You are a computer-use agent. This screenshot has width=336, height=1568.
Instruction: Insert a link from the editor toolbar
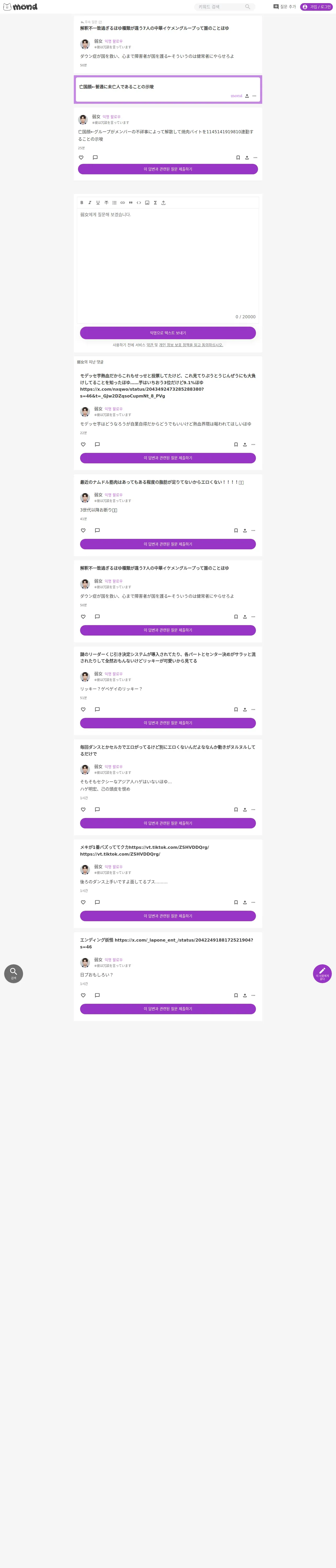[122, 203]
